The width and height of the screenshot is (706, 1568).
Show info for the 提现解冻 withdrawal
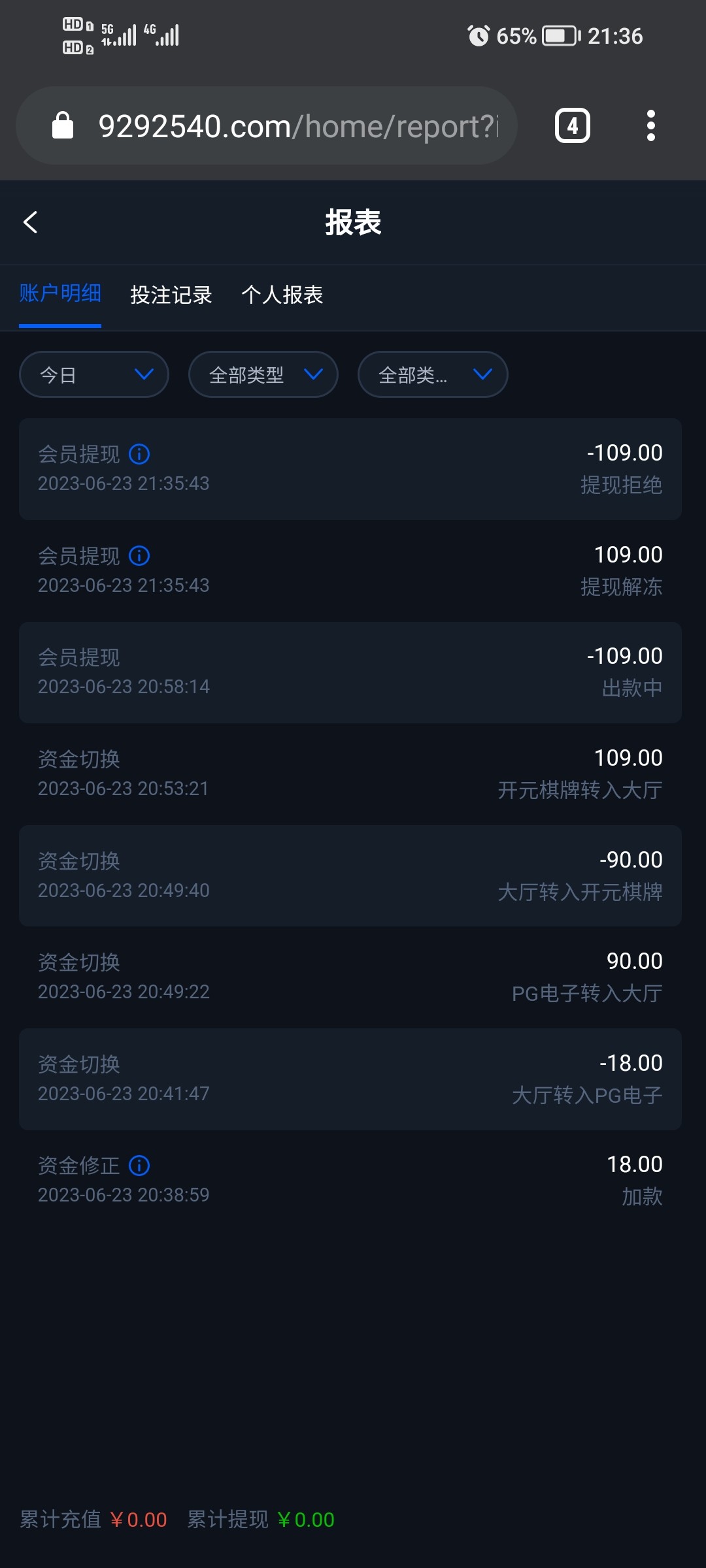click(x=139, y=556)
